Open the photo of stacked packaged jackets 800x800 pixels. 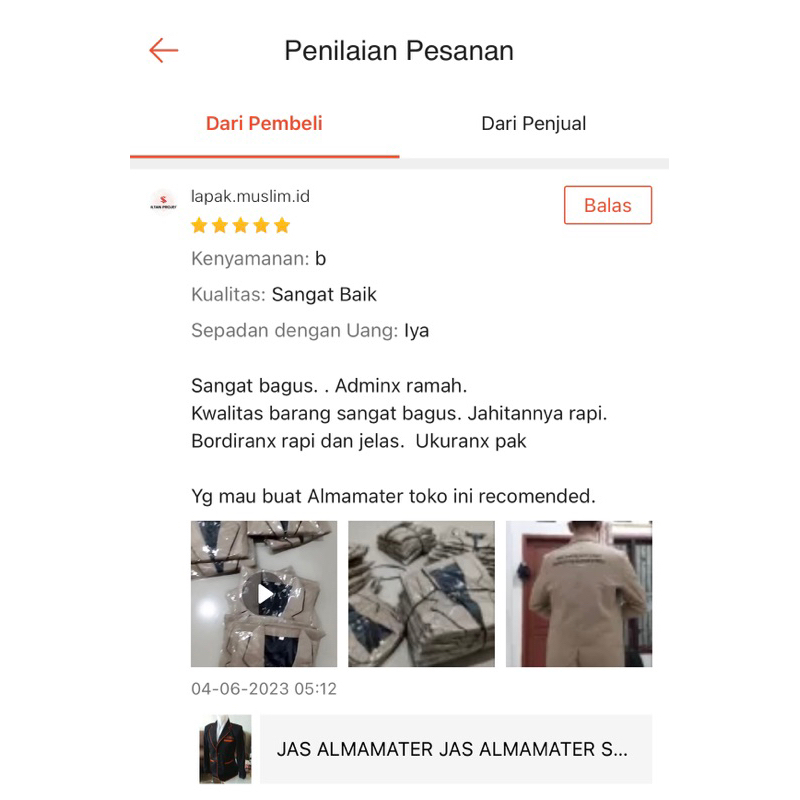click(x=421, y=594)
